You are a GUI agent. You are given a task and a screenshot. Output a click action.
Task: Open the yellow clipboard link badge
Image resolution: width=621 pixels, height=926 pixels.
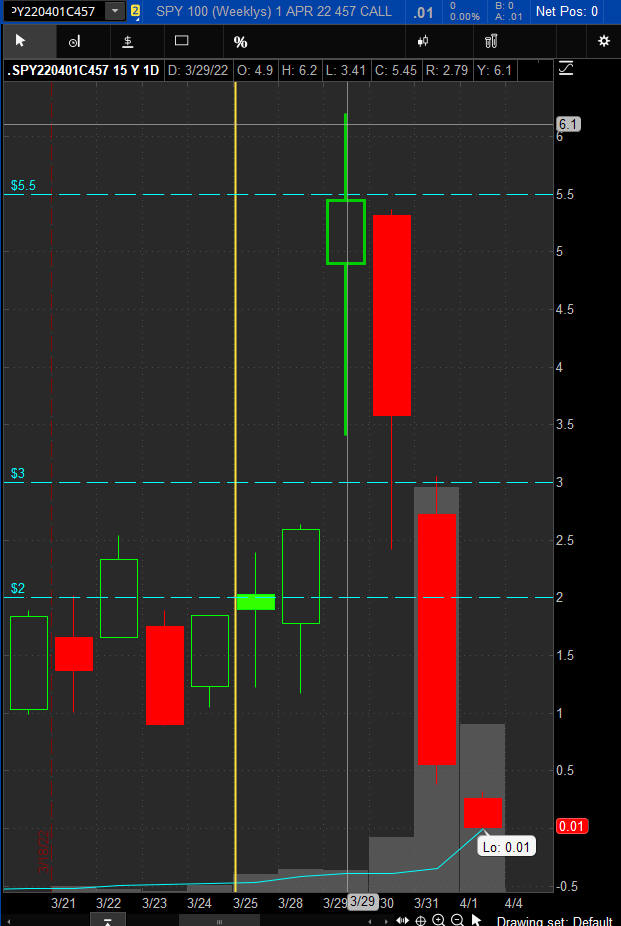pyautogui.click(x=135, y=11)
